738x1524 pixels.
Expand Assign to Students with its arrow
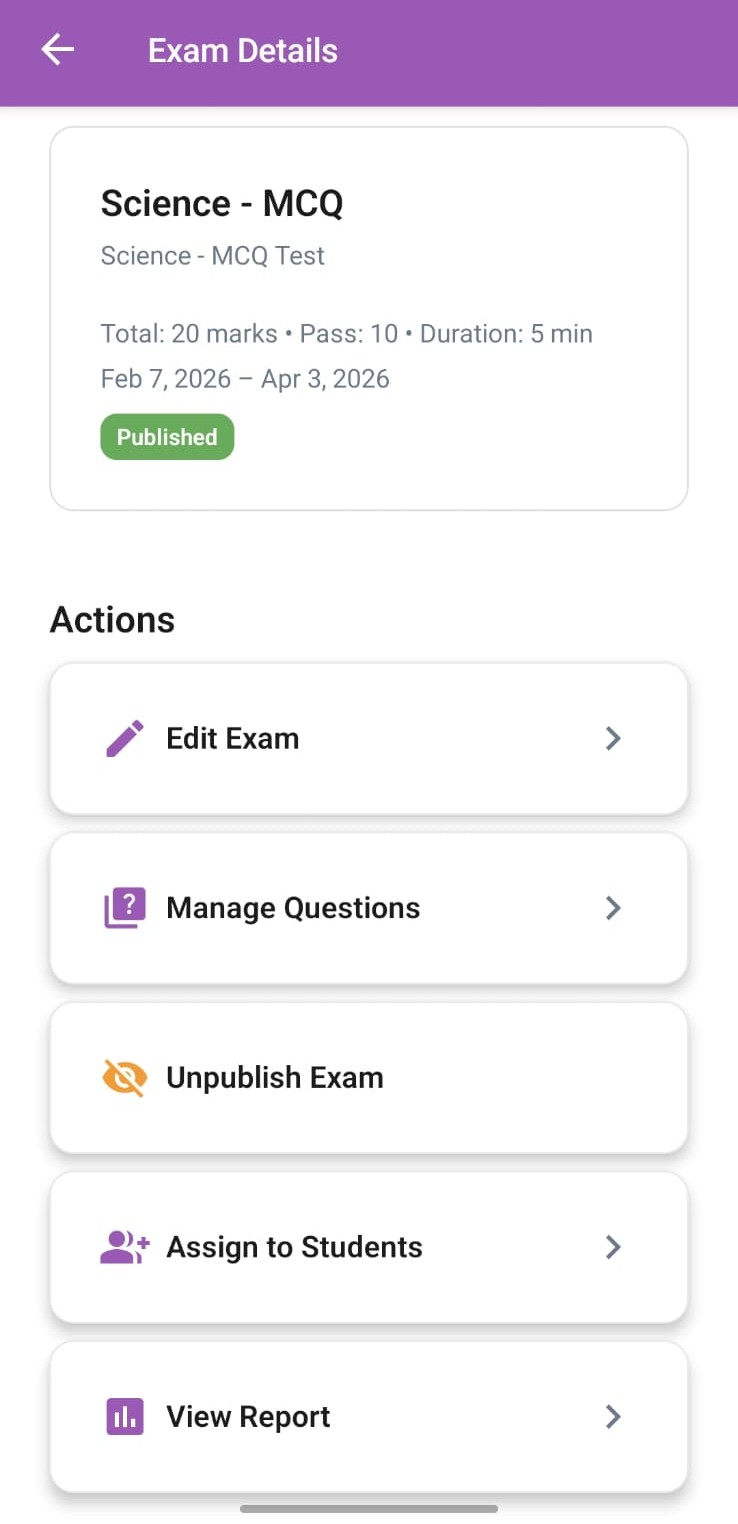pos(613,1246)
